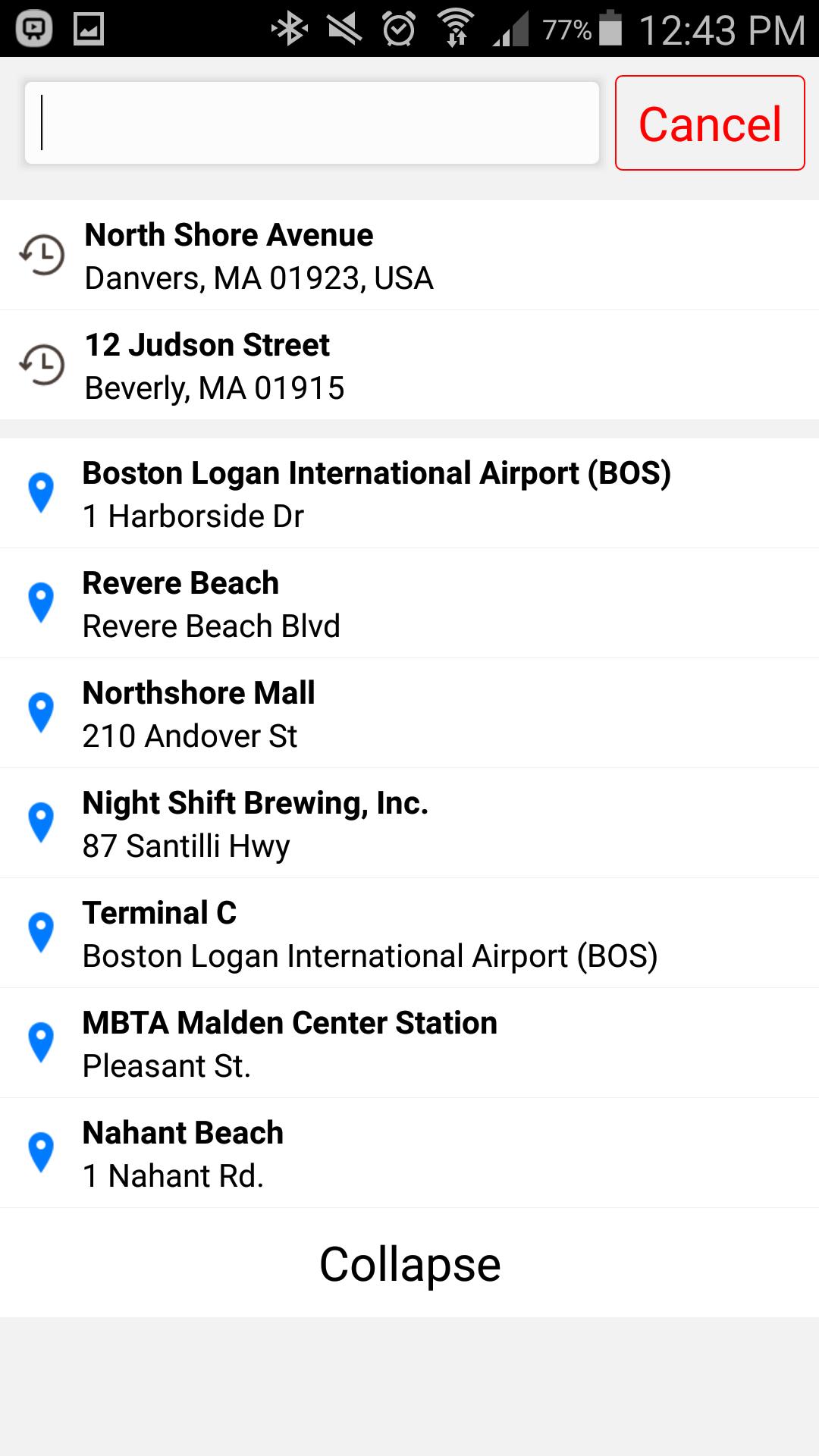This screenshot has height=1456, width=819.
Task: Select Nahant Beach at 1 Nahant Rd.
Action: point(409,1153)
